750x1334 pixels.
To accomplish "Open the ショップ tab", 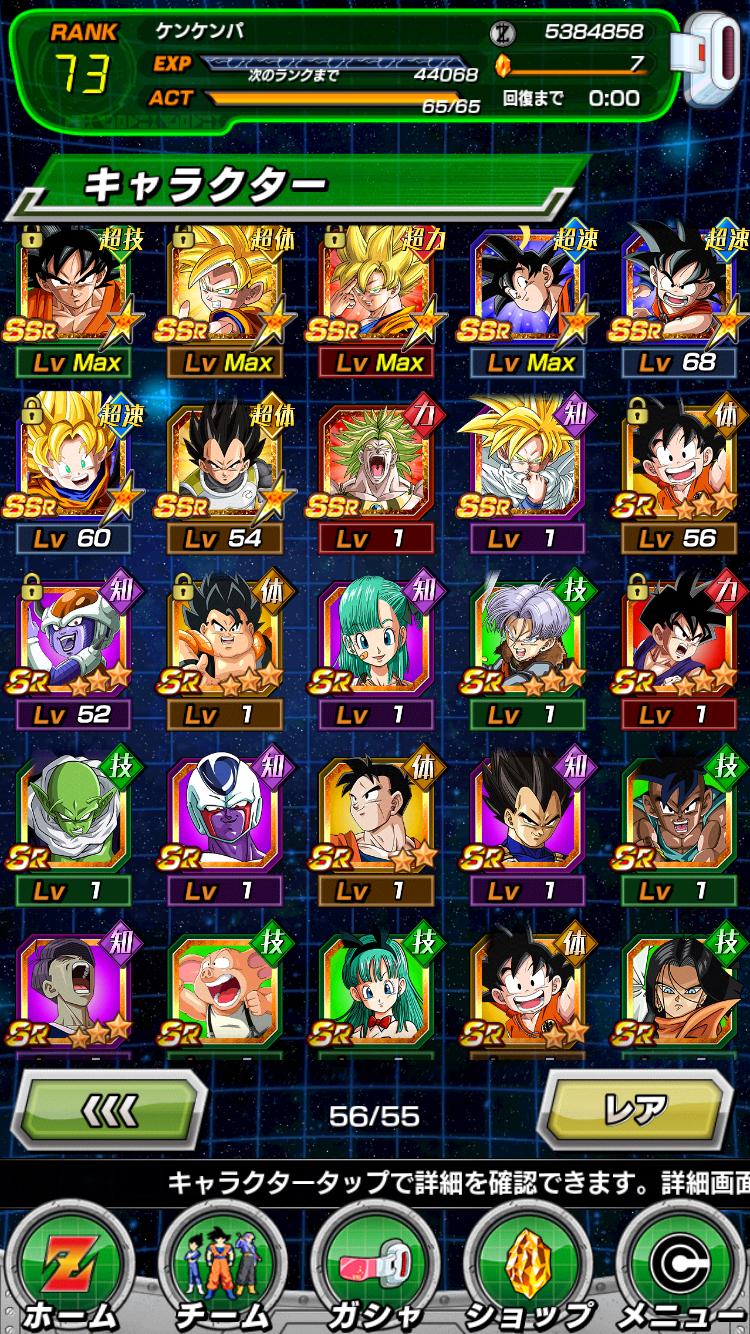I will point(527,1271).
